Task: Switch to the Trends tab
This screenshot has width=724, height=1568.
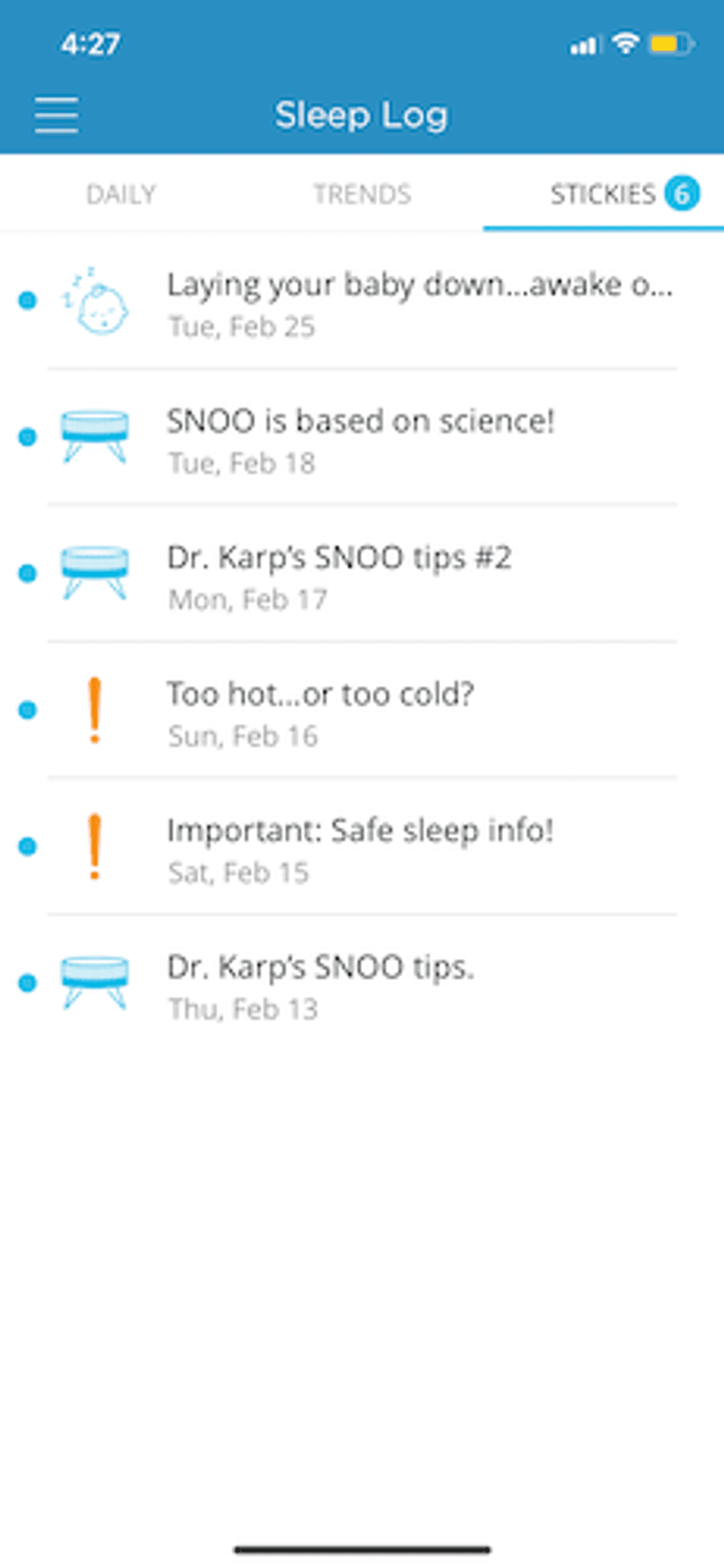Action: click(x=362, y=194)
